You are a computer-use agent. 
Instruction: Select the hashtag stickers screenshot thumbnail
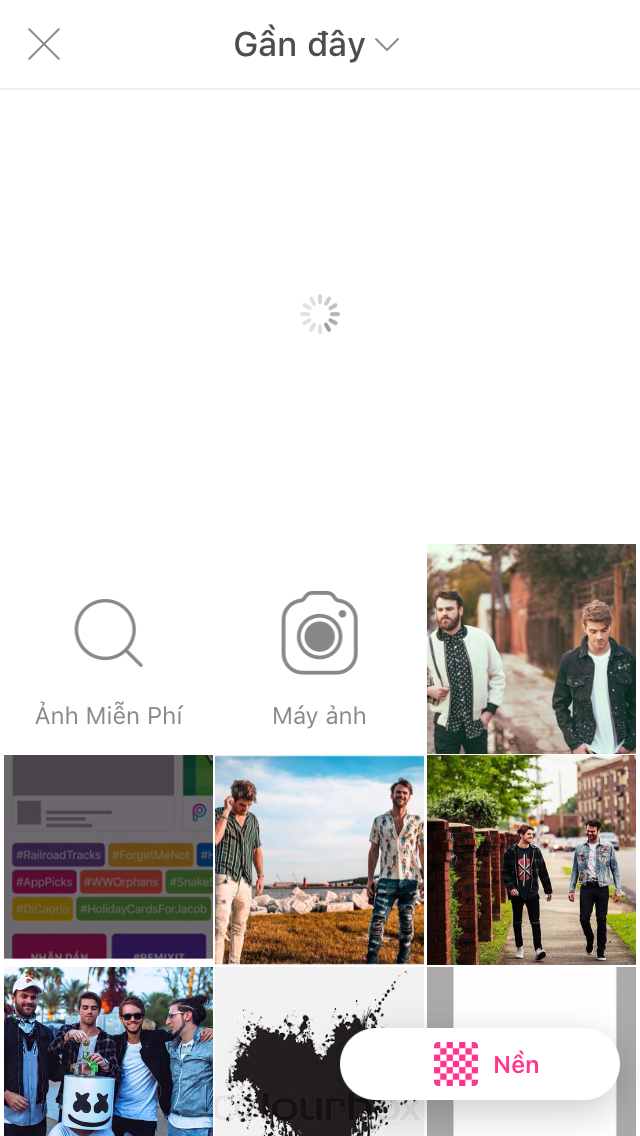click(x=109, y=860)
